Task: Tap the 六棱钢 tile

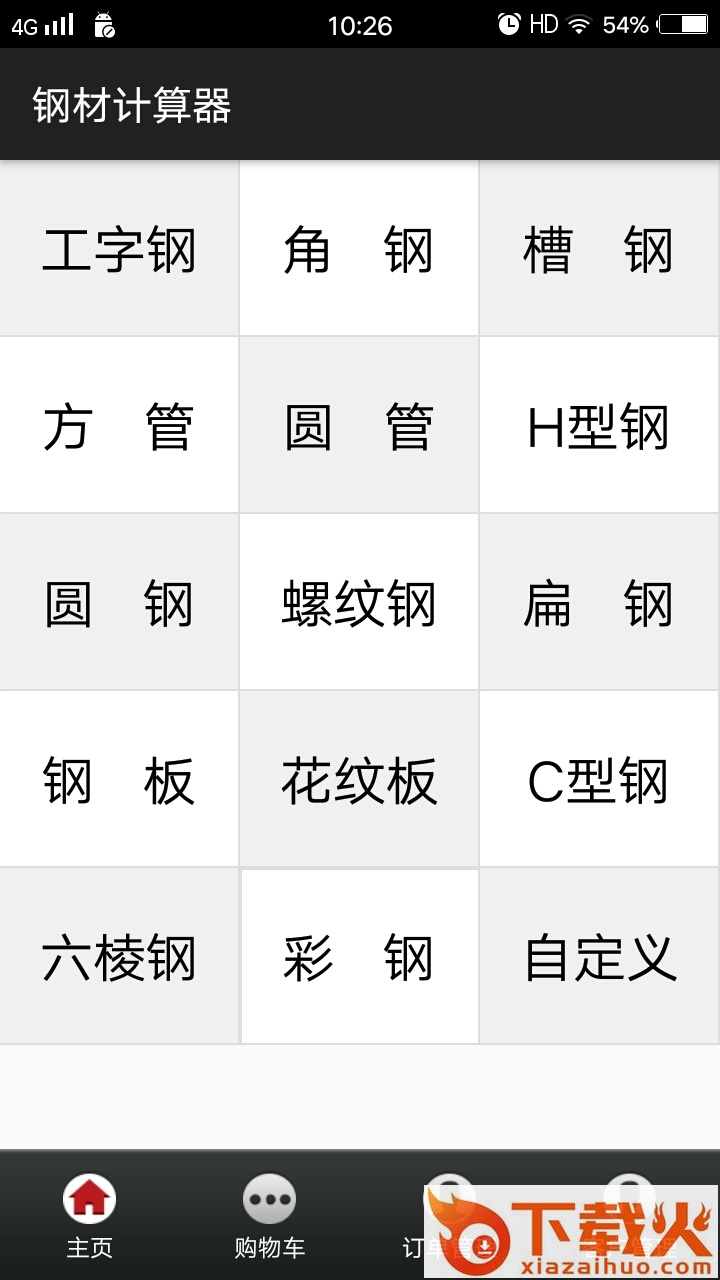Action: click(119, 957)
